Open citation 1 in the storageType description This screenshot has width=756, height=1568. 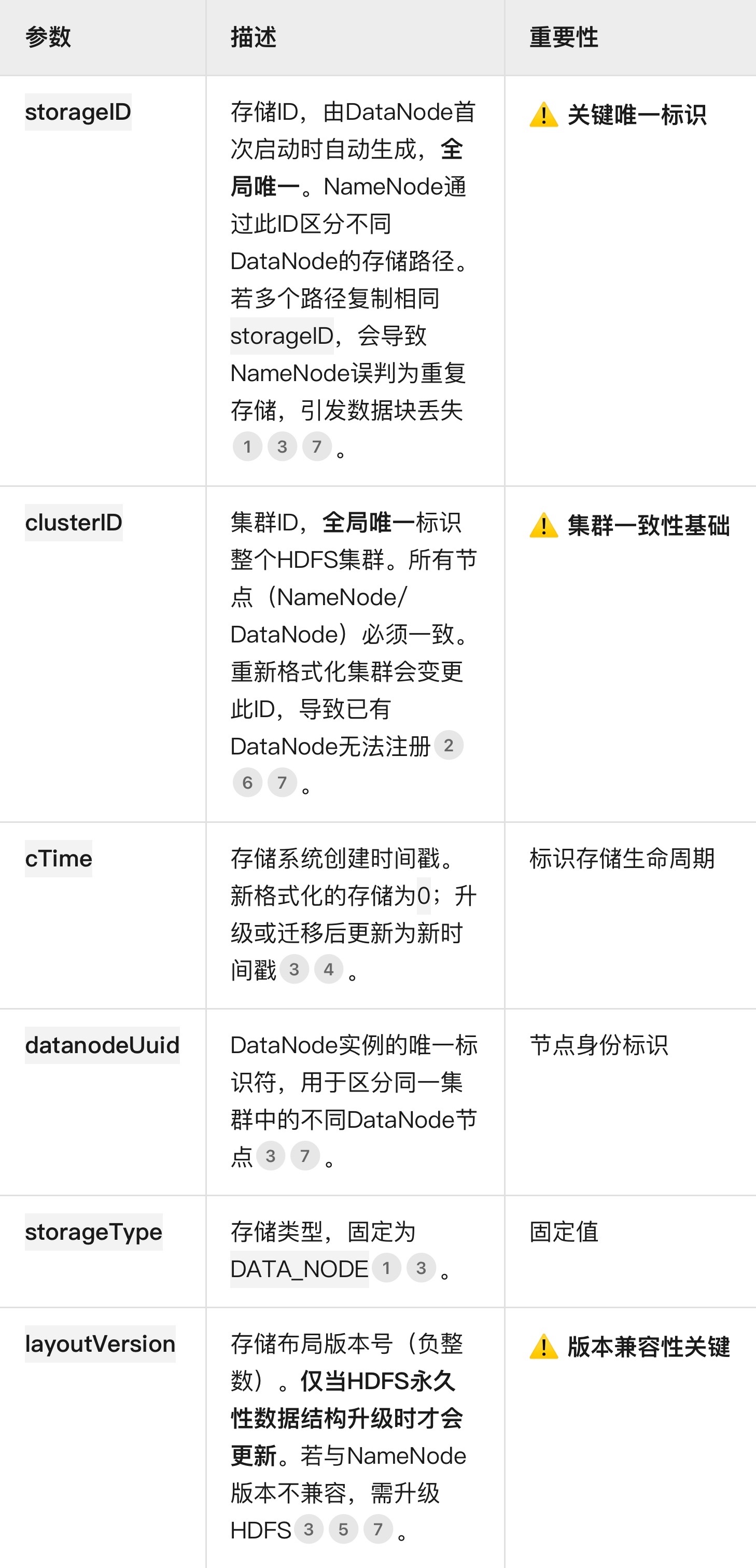[386, 1268]
